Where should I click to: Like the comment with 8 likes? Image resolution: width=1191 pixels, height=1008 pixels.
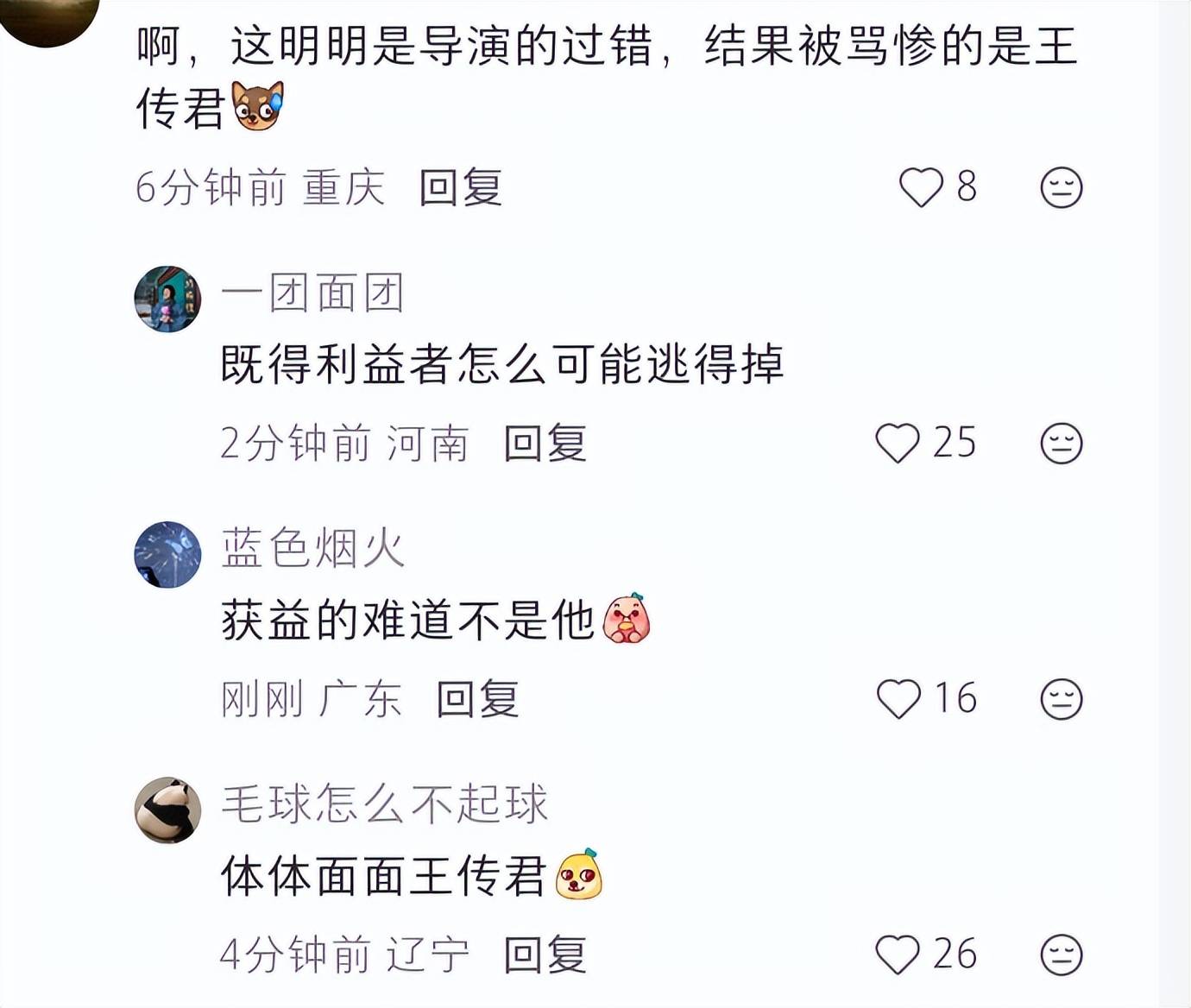point(921,187)
